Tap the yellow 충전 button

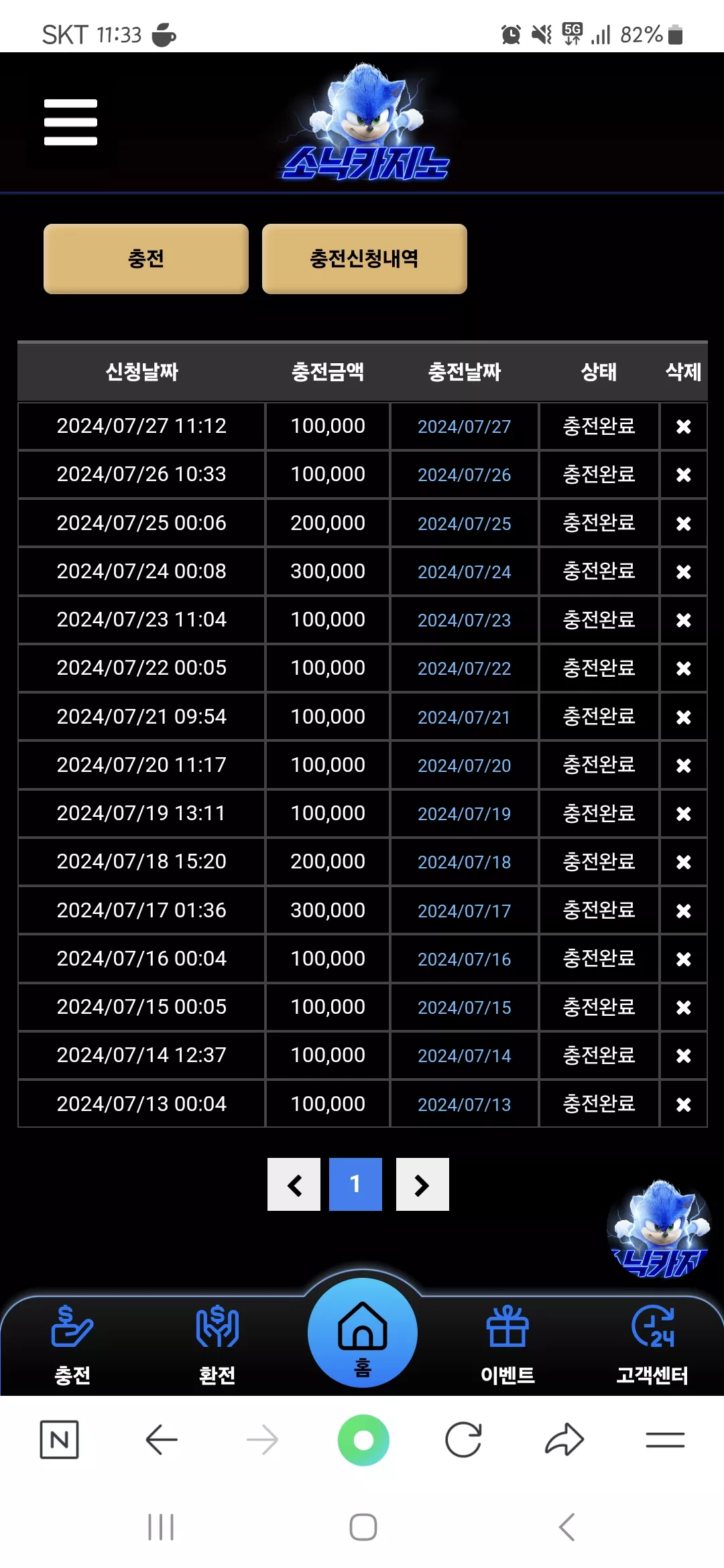[146, 259]
